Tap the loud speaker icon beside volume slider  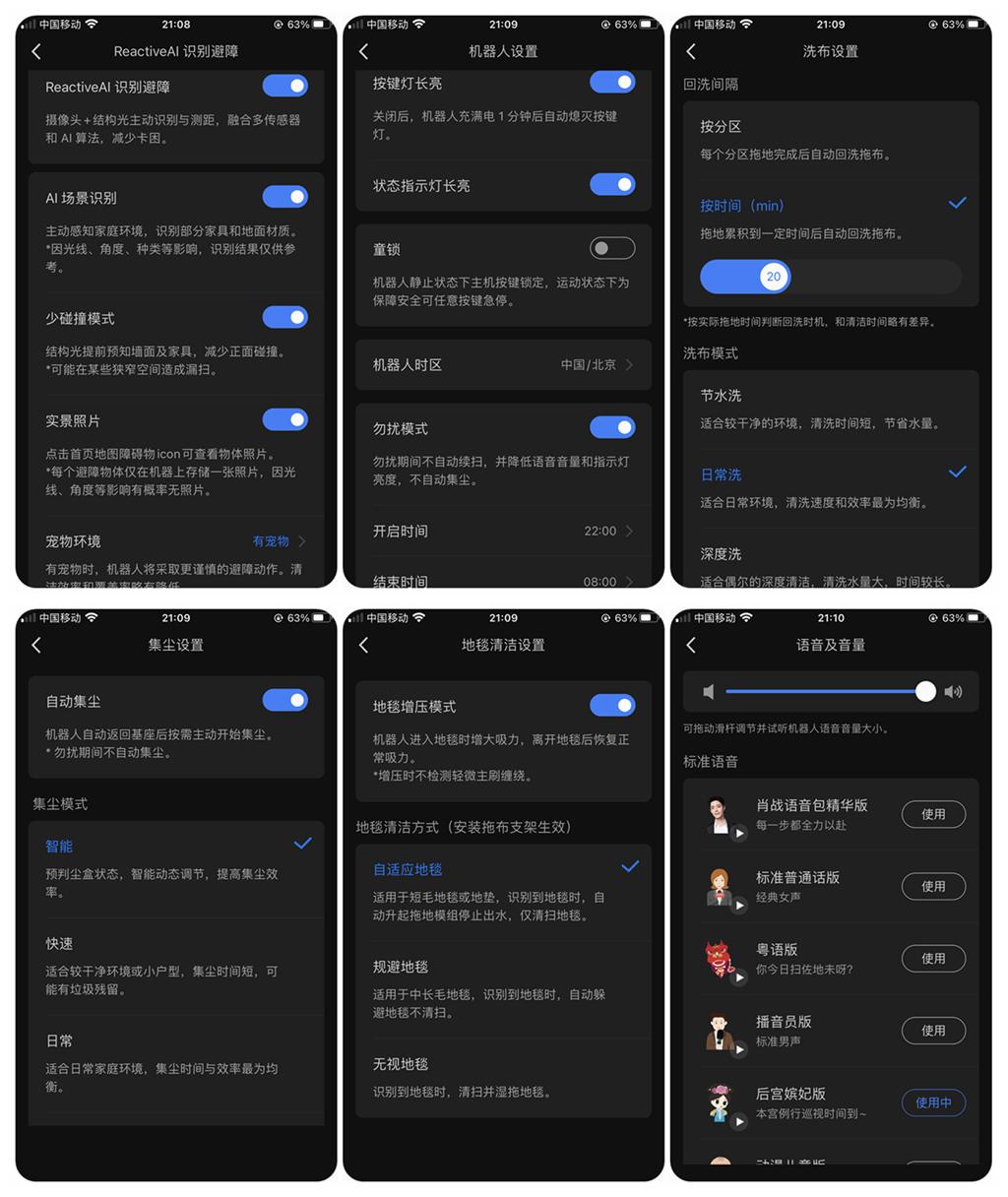(953, 692)
